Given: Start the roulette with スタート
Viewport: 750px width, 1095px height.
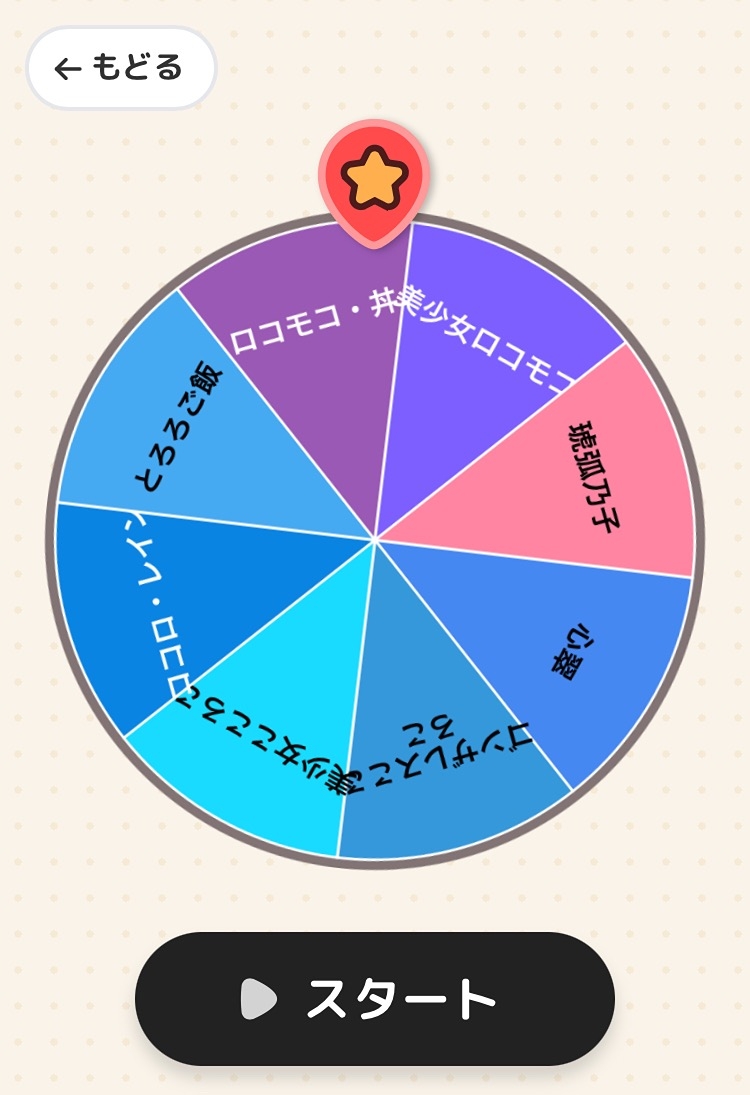Looking at the screenshot, I should click(374, 998).
